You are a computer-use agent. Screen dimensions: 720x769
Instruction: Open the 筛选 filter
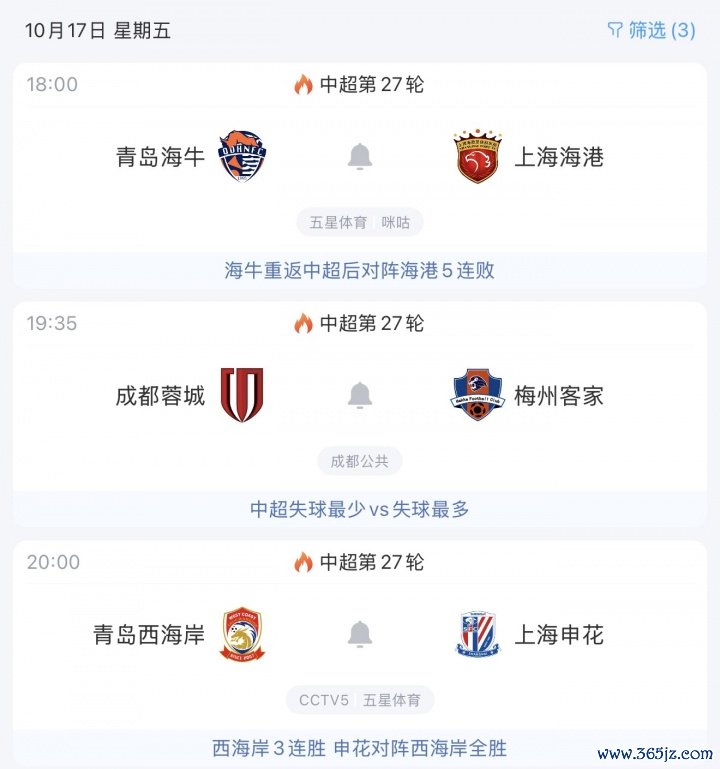pyautogui.click(x=652, y=30)
